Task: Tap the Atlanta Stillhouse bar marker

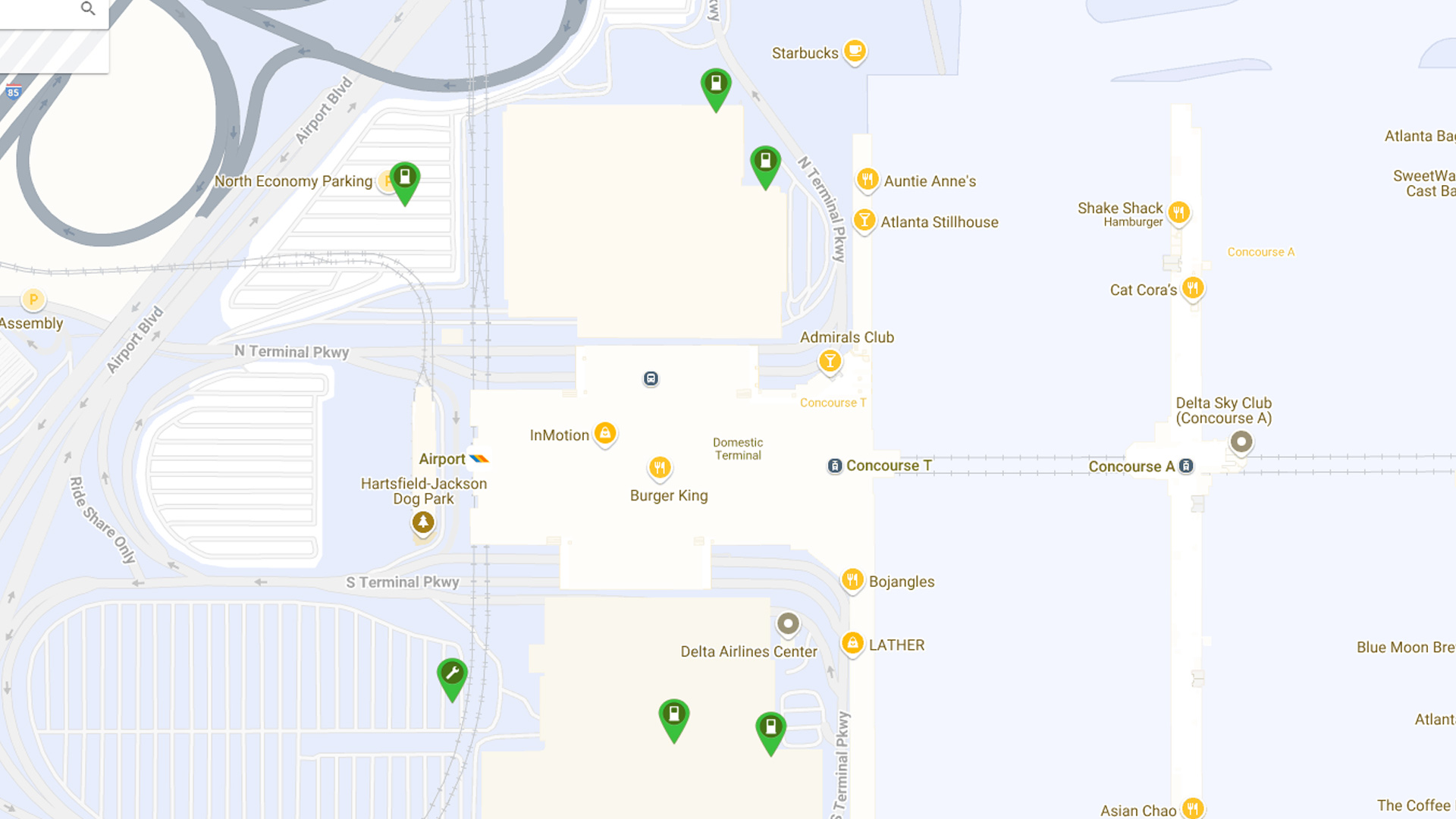Action: 864,220
